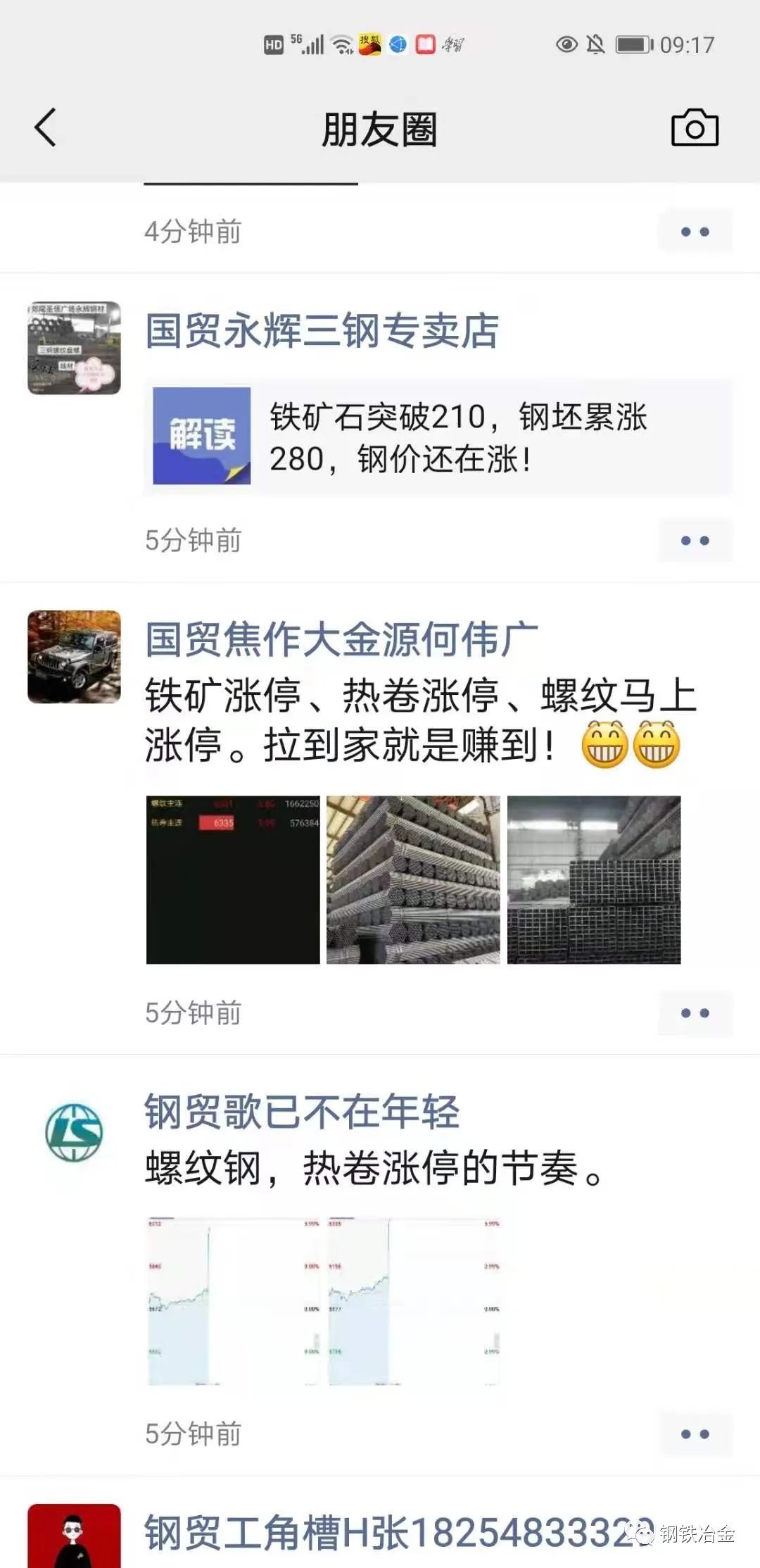View 国贸焦作大金源何伟广 profile

click(x=341, y=639)
